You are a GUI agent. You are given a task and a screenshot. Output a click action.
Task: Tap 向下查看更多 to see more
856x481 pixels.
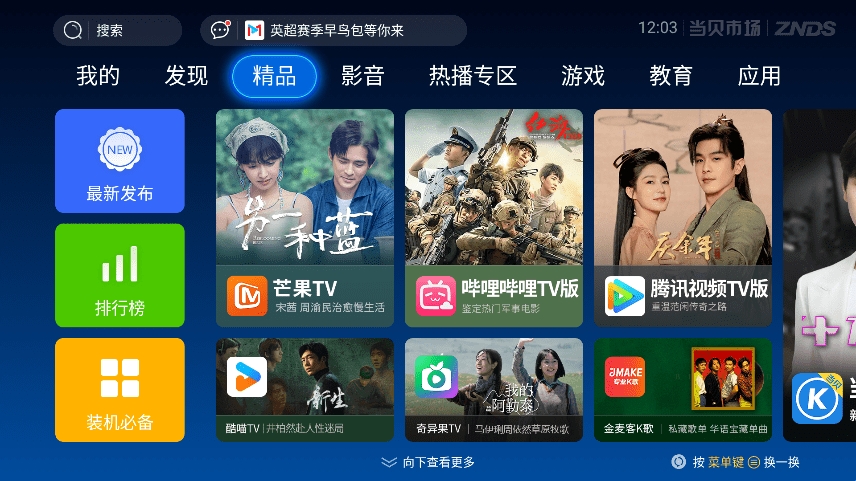click(428, 462)
